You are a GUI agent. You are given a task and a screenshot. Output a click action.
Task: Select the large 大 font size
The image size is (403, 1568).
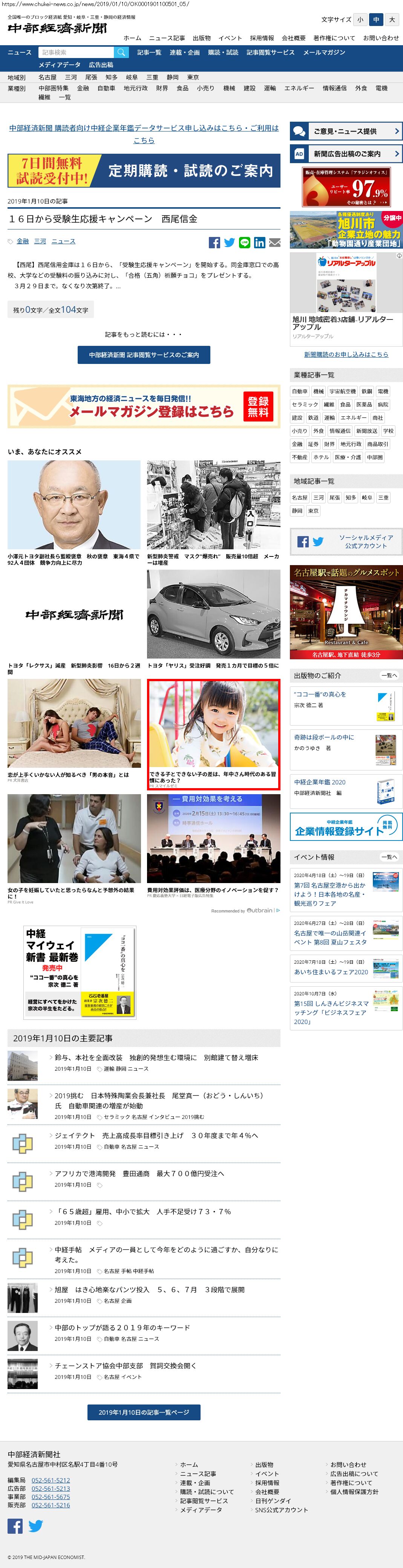pyautogui.click(x=392, y=20)
